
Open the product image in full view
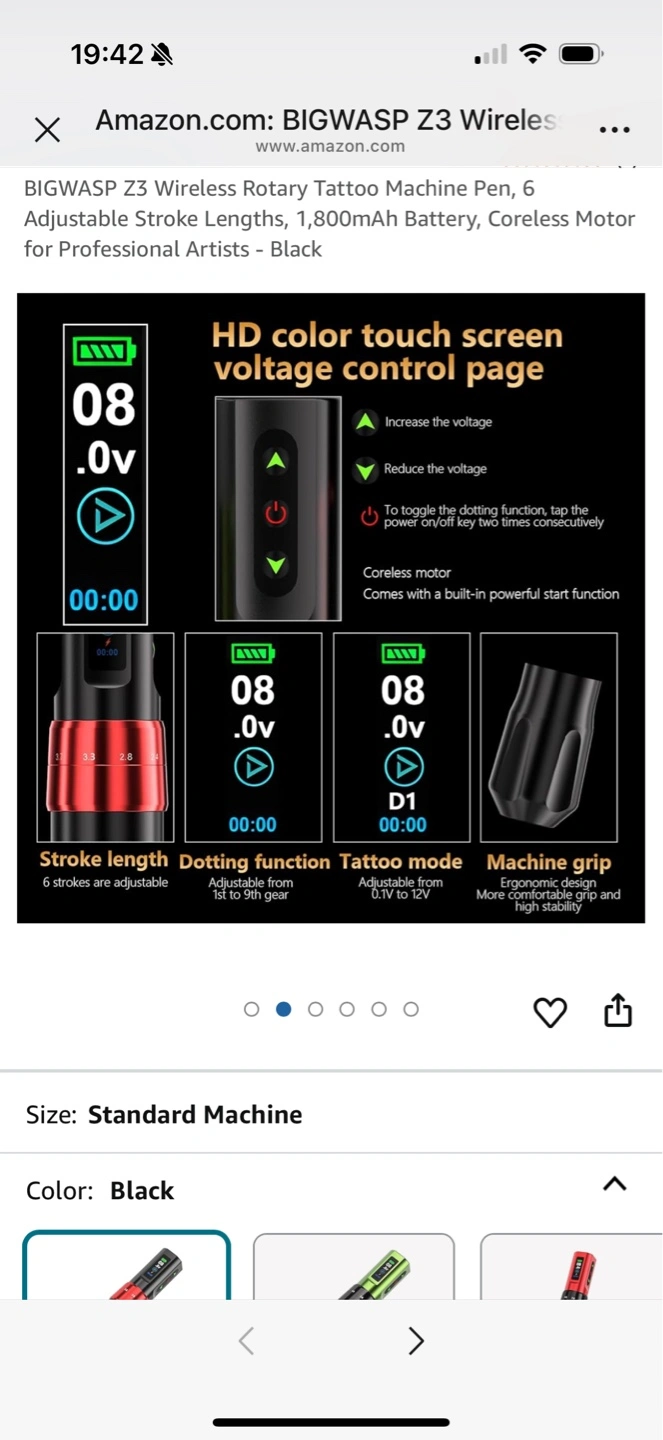pos(331,608)
